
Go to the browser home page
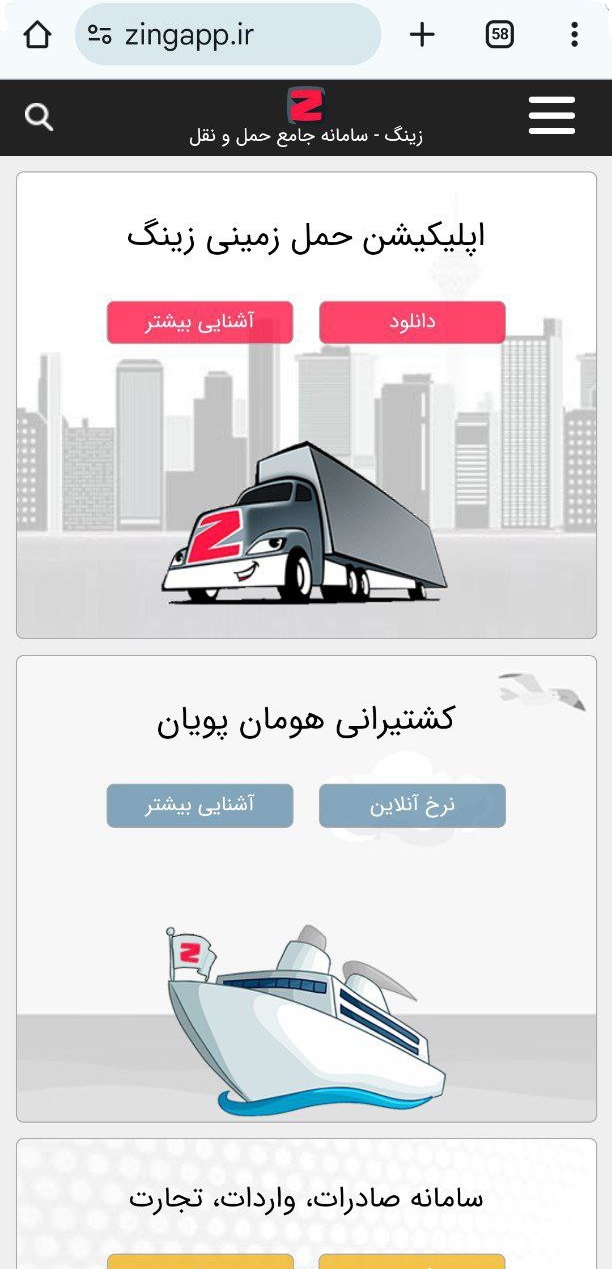click(x=37, y=35)
